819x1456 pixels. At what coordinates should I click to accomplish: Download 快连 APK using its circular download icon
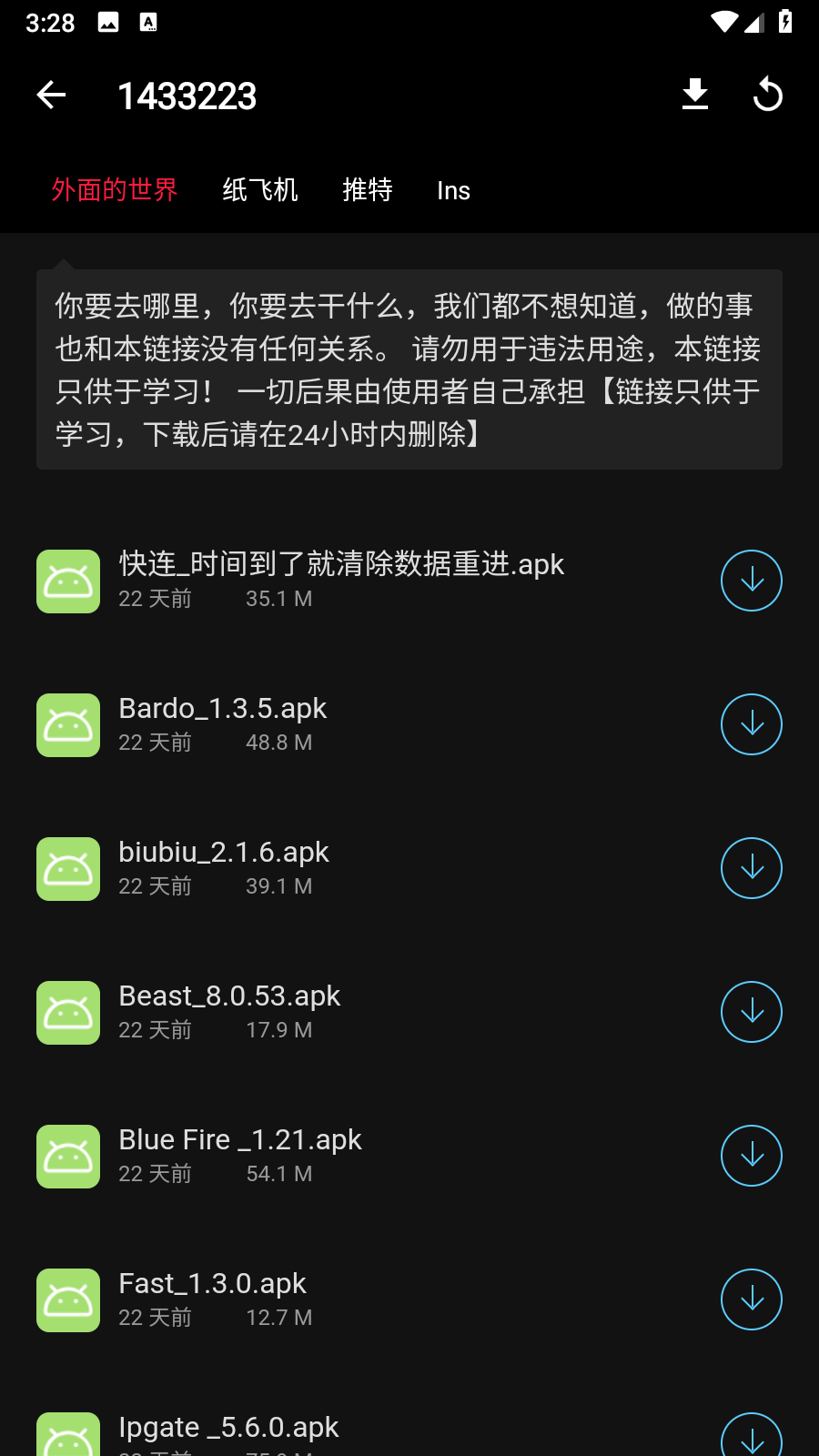point(751,580)
